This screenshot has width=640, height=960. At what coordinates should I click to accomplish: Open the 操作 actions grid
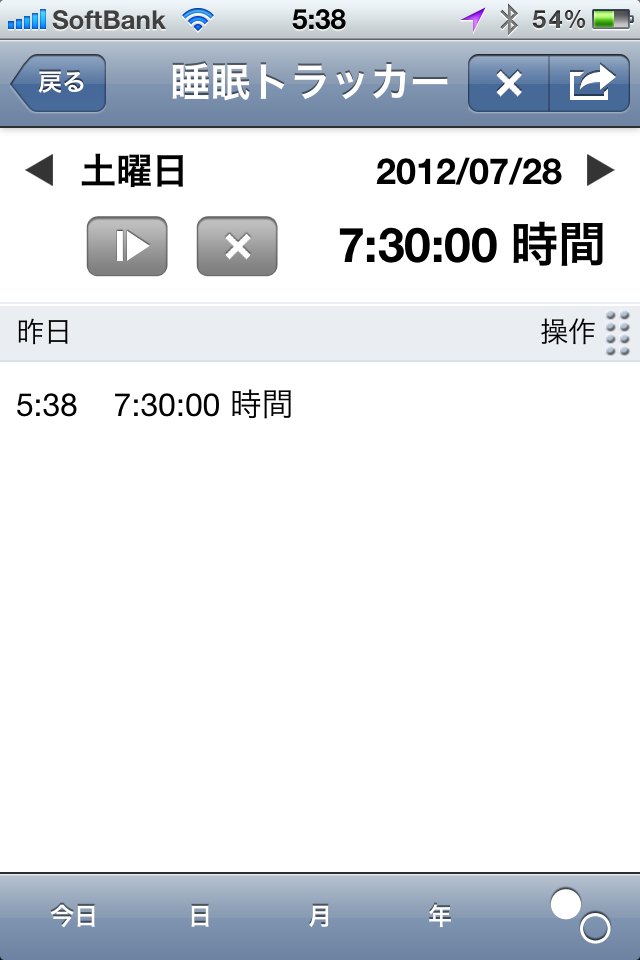pyautogui.click(x=617, y=332)
